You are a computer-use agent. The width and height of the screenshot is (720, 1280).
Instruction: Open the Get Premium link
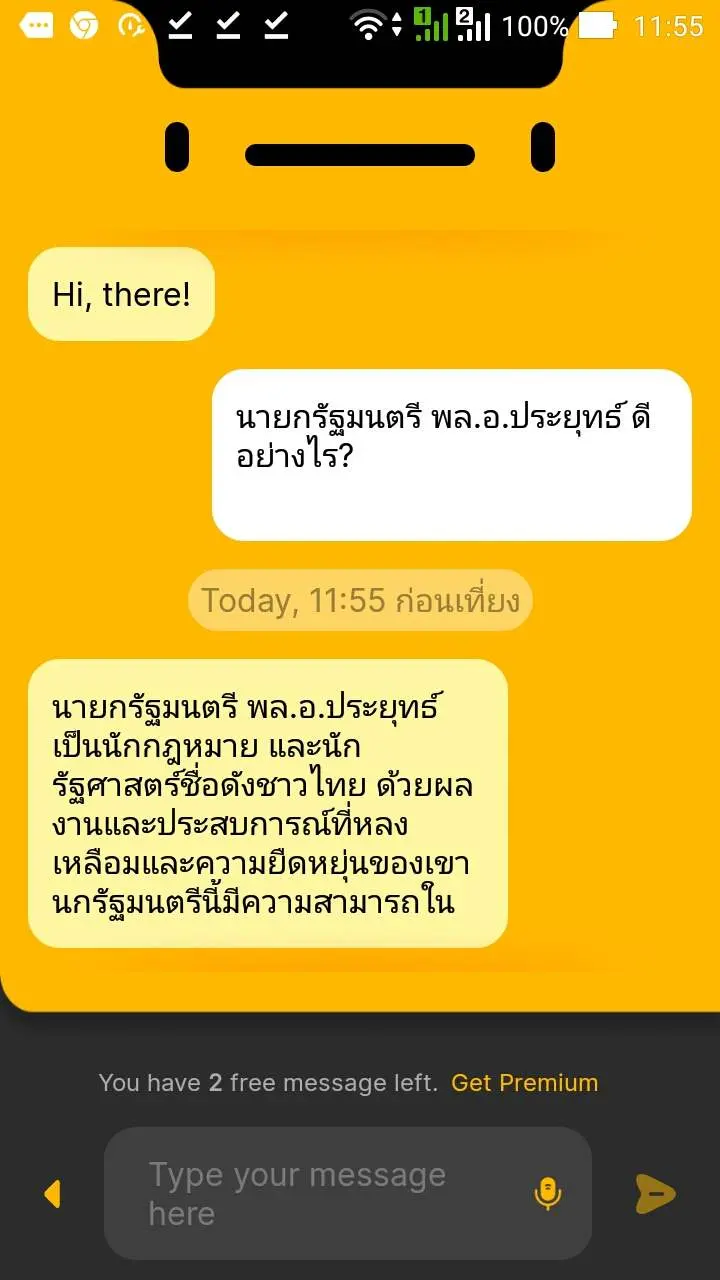click(524, 1083)
